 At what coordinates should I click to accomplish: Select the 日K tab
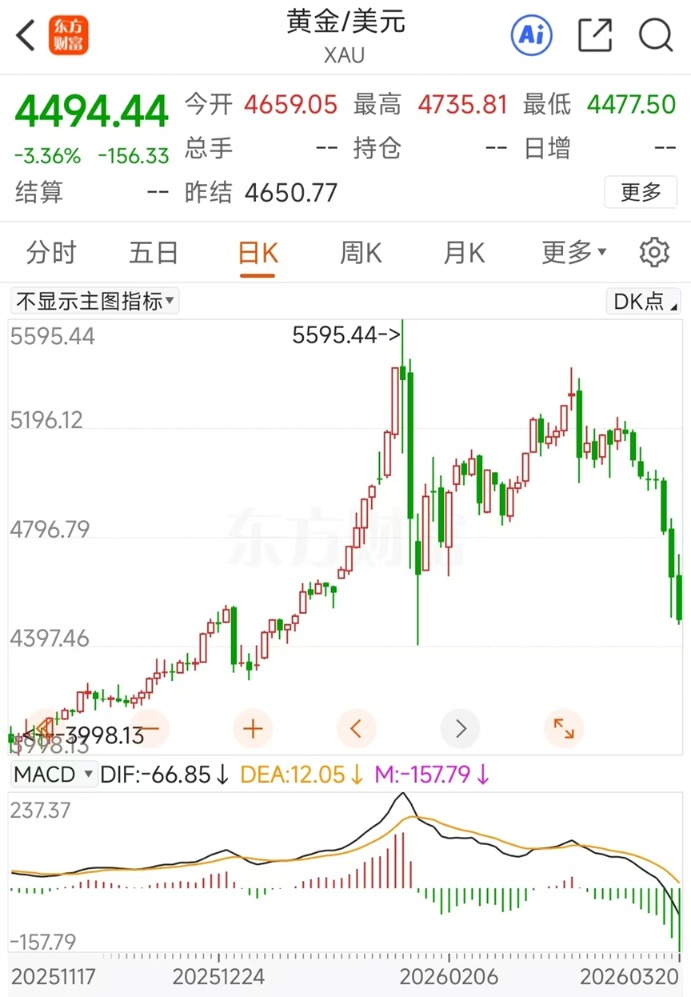tap(257, 253)
